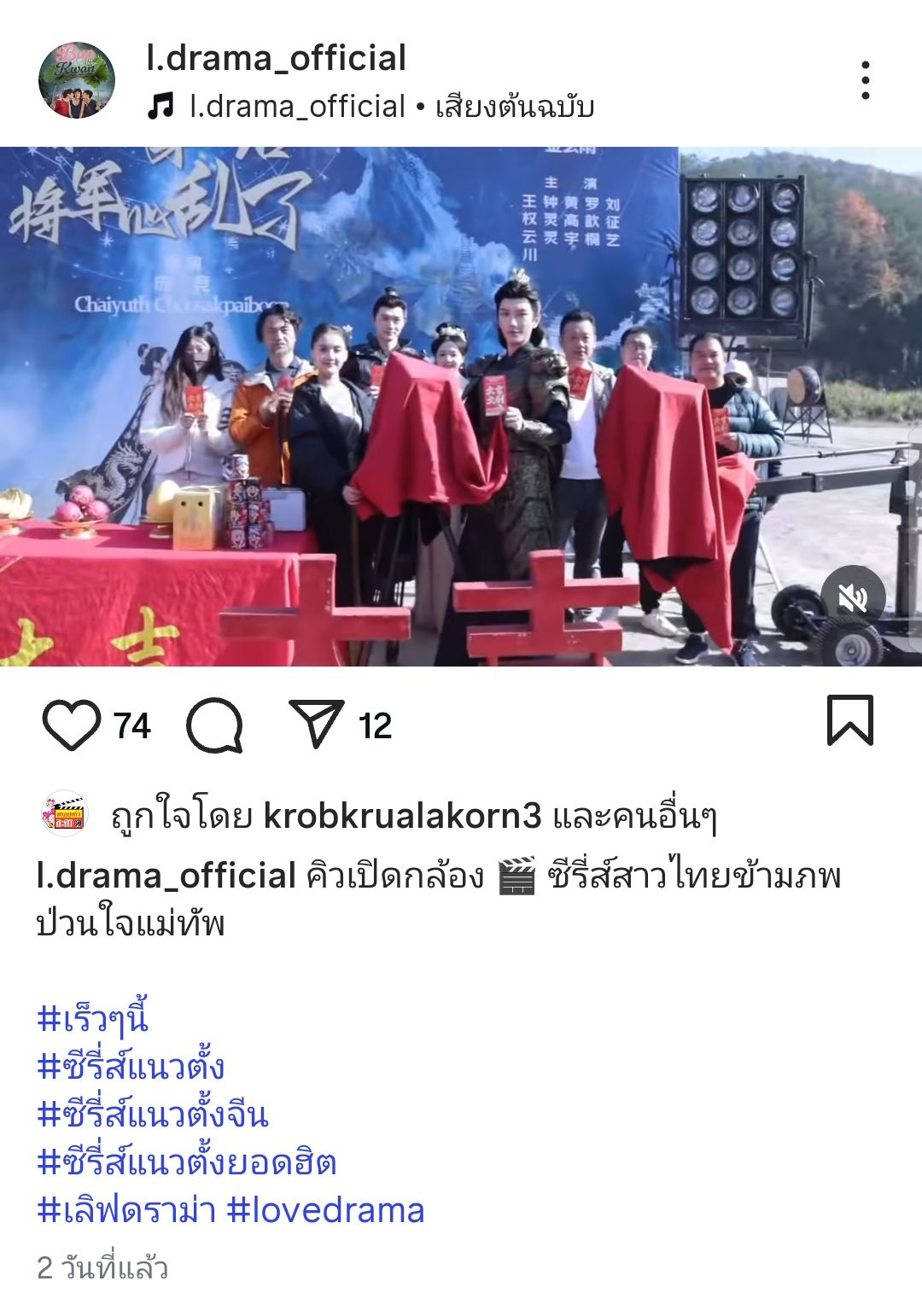Open the #ซีรี่ส์แนวตั้งยอดฮิต hashtag
This screenshot has width=922, height=1316.
click(x=187, y=1162)
